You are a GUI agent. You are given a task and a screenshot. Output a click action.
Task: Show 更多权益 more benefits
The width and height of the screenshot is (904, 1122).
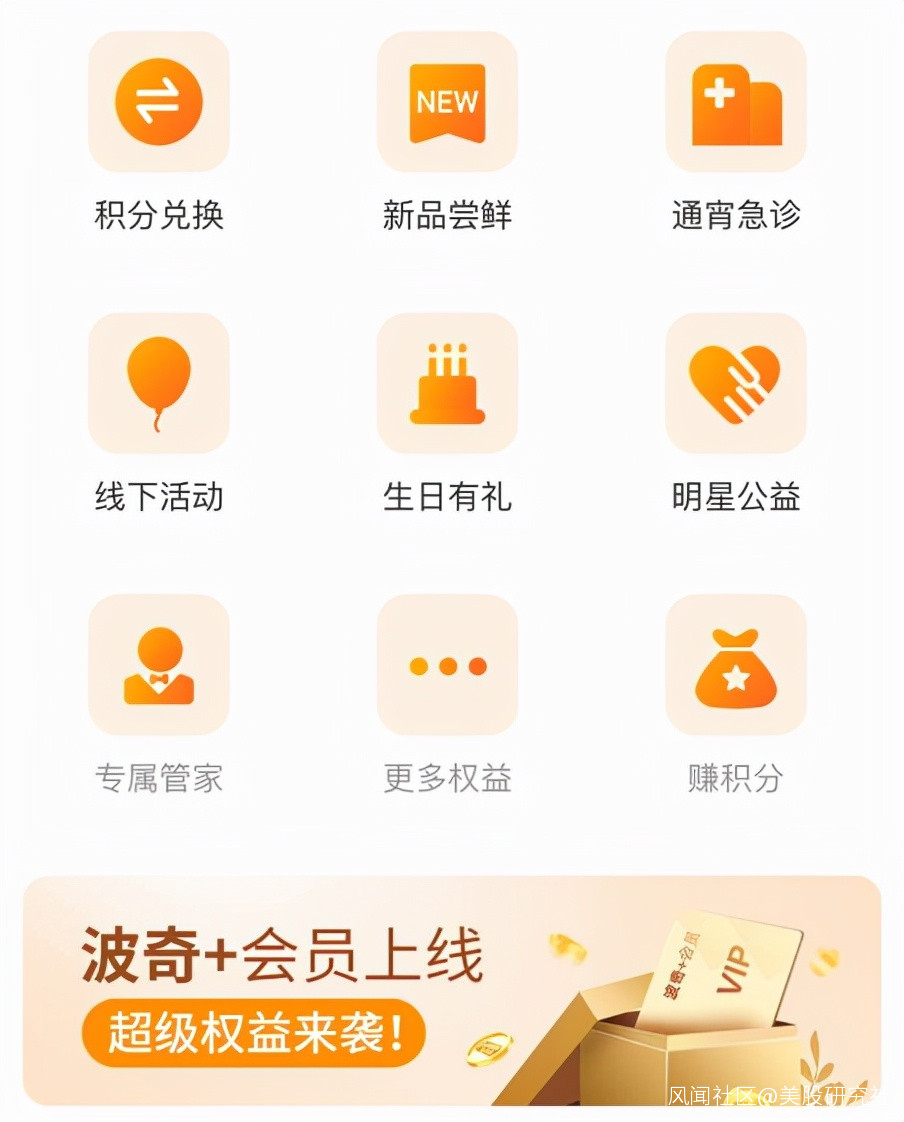447,665
